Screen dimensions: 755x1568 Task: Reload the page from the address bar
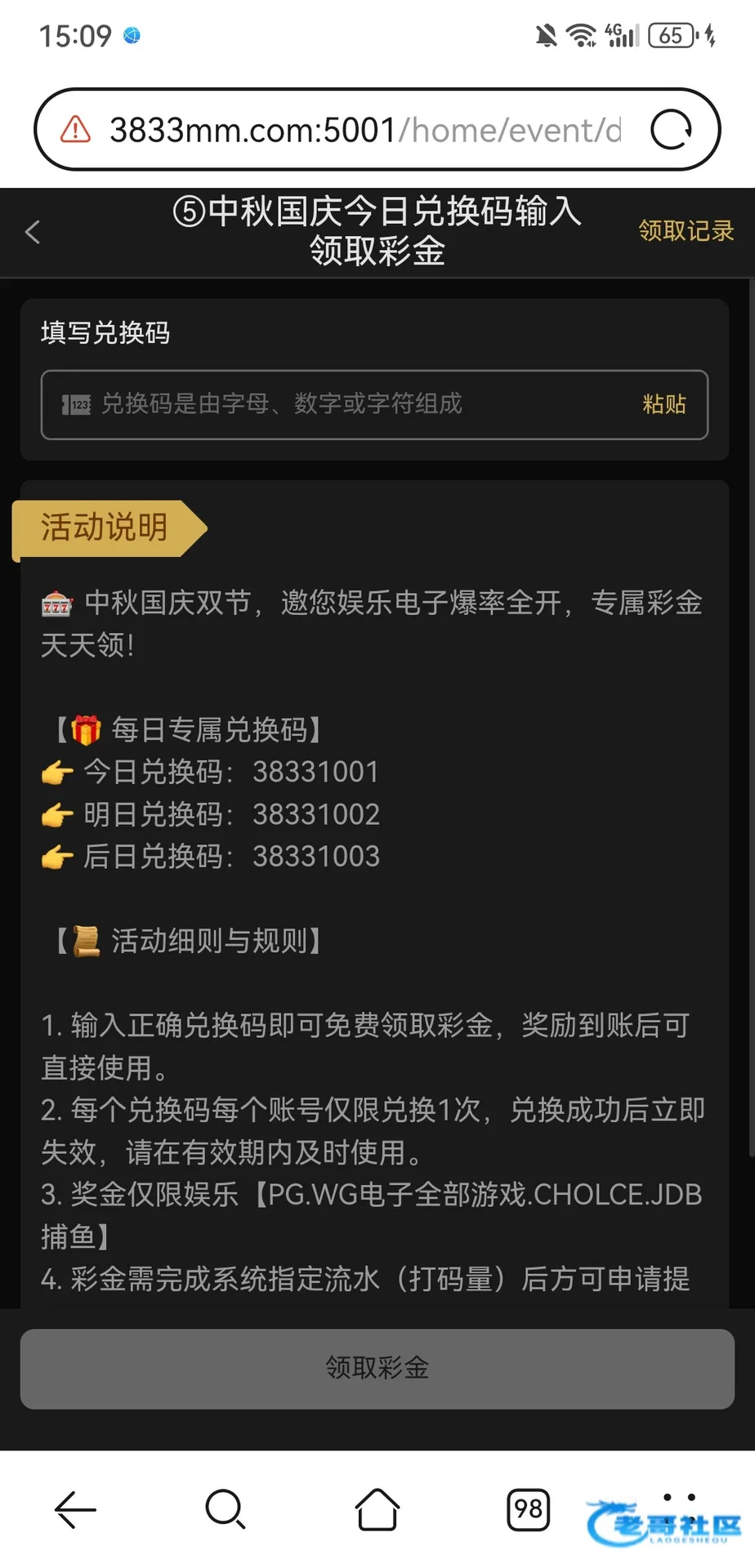(x=671, y=130)
